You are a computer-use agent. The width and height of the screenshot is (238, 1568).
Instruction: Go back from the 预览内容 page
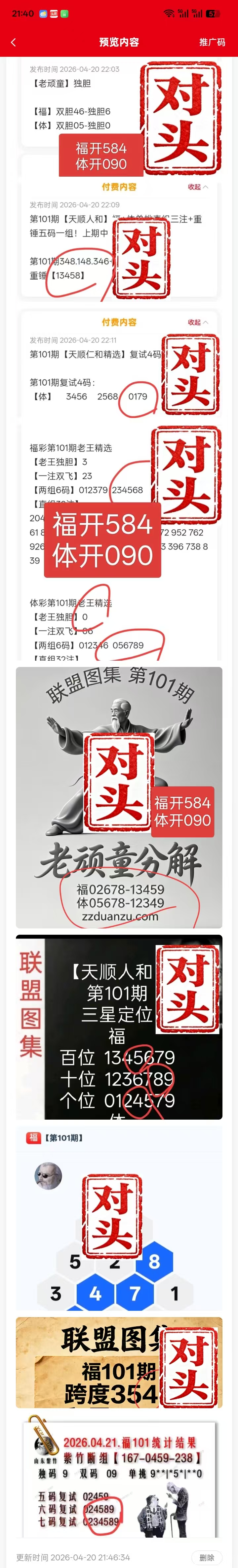(x=14, y=42)
